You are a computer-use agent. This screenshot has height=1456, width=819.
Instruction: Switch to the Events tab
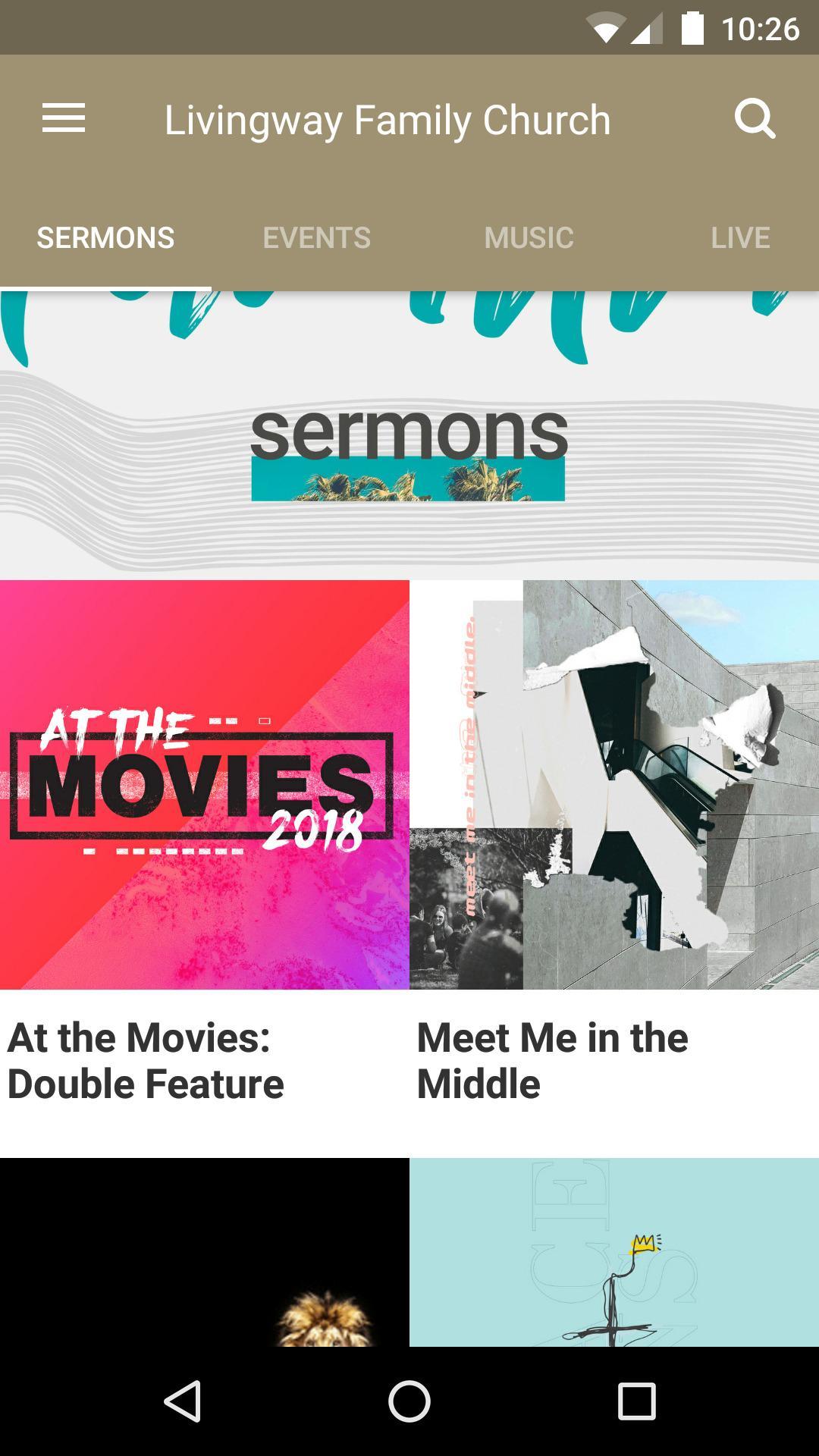tap(317, 238)
